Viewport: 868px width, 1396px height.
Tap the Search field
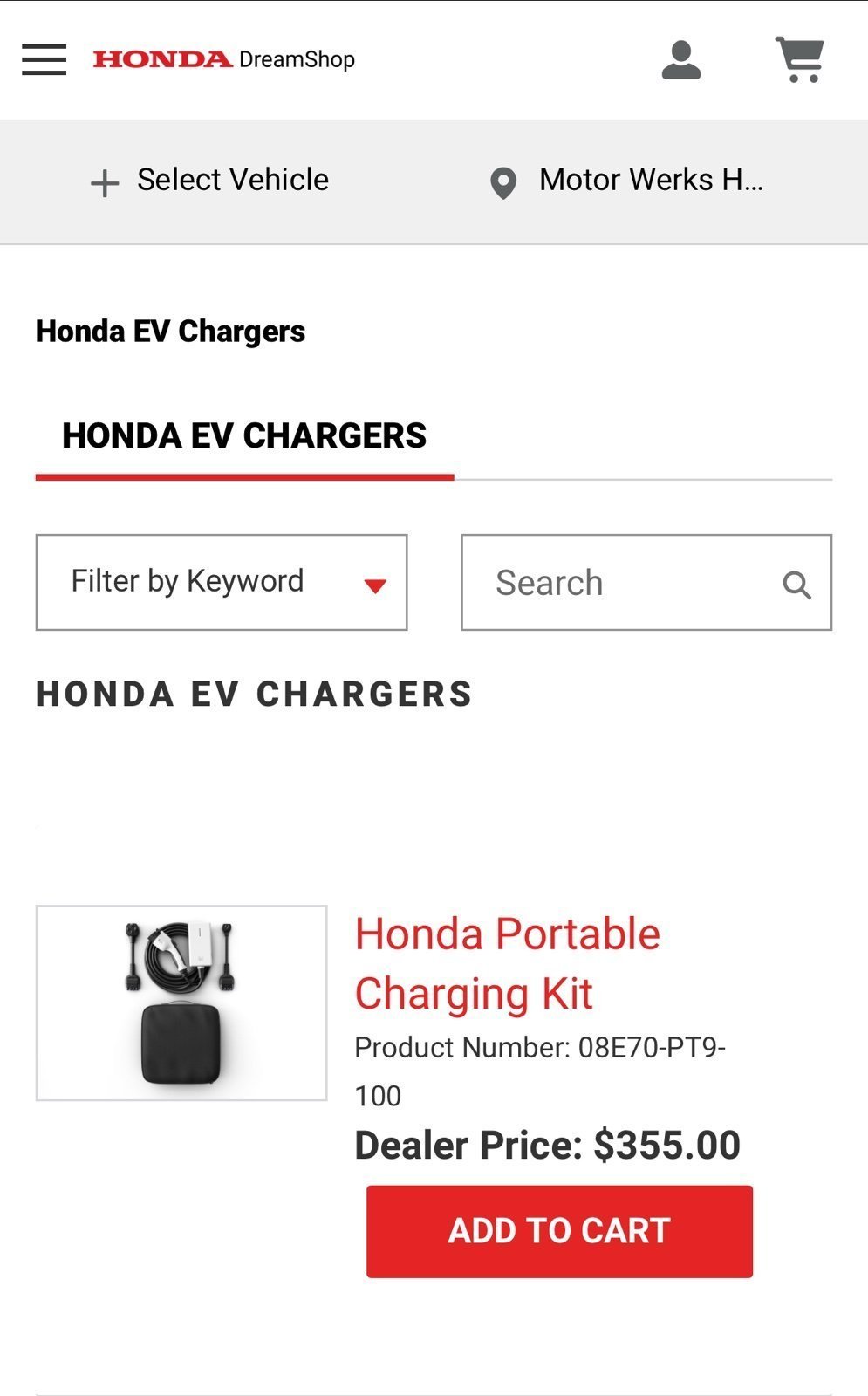[x=646, y=582]
